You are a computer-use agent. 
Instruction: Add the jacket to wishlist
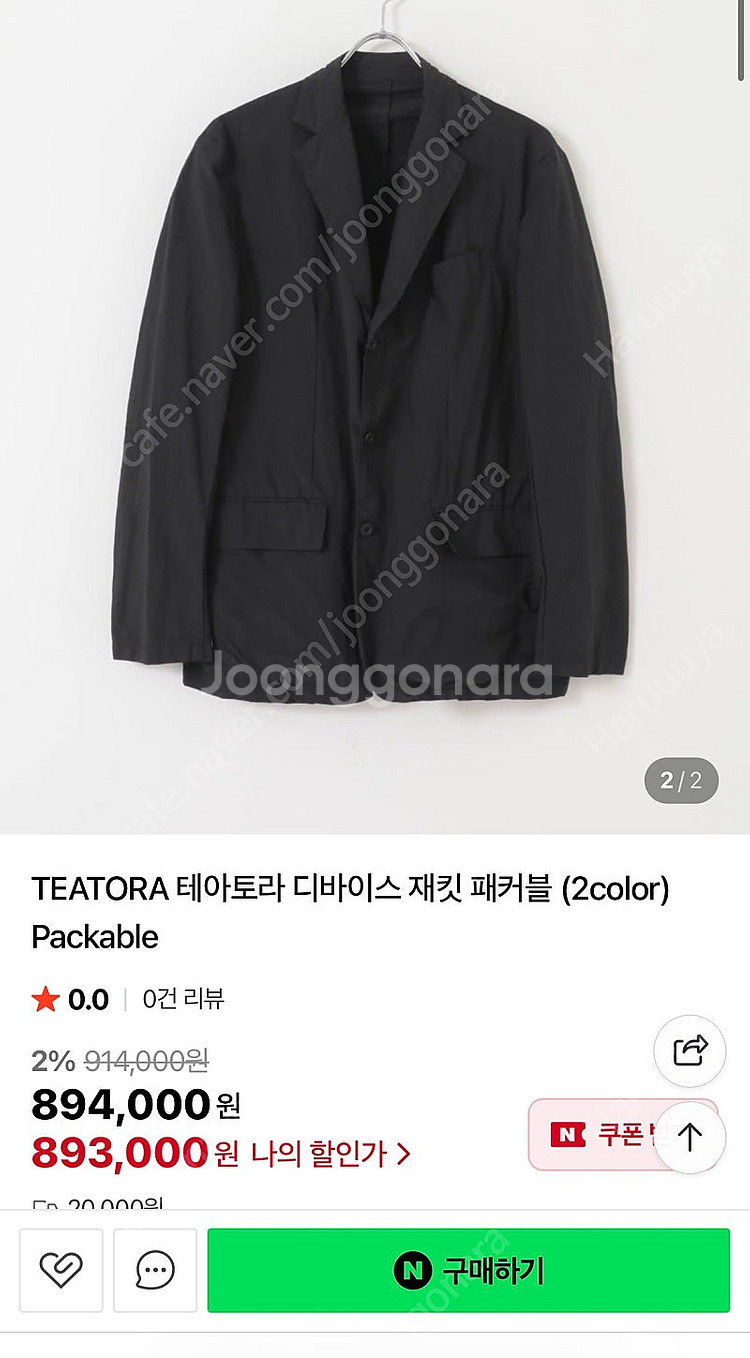coord(61,1270)
